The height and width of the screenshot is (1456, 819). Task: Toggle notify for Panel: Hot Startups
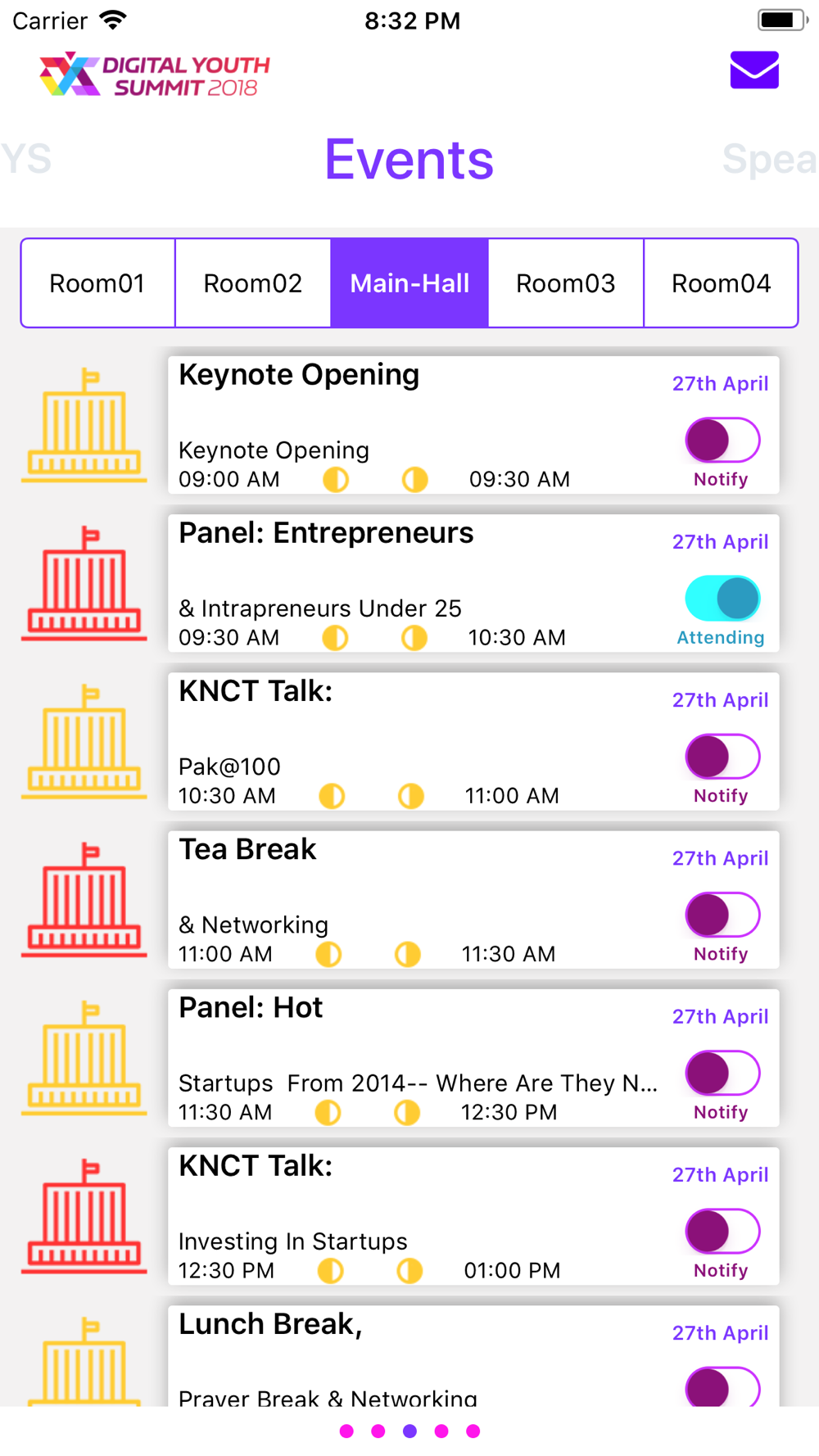722,1073
